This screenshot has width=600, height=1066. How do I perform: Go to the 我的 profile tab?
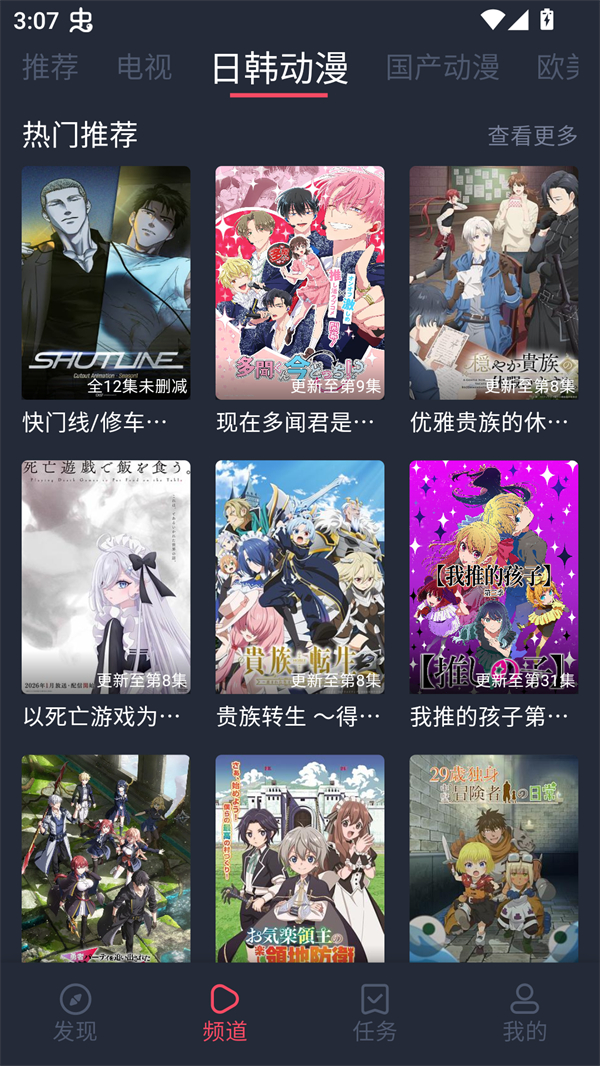pos(524,1012)
